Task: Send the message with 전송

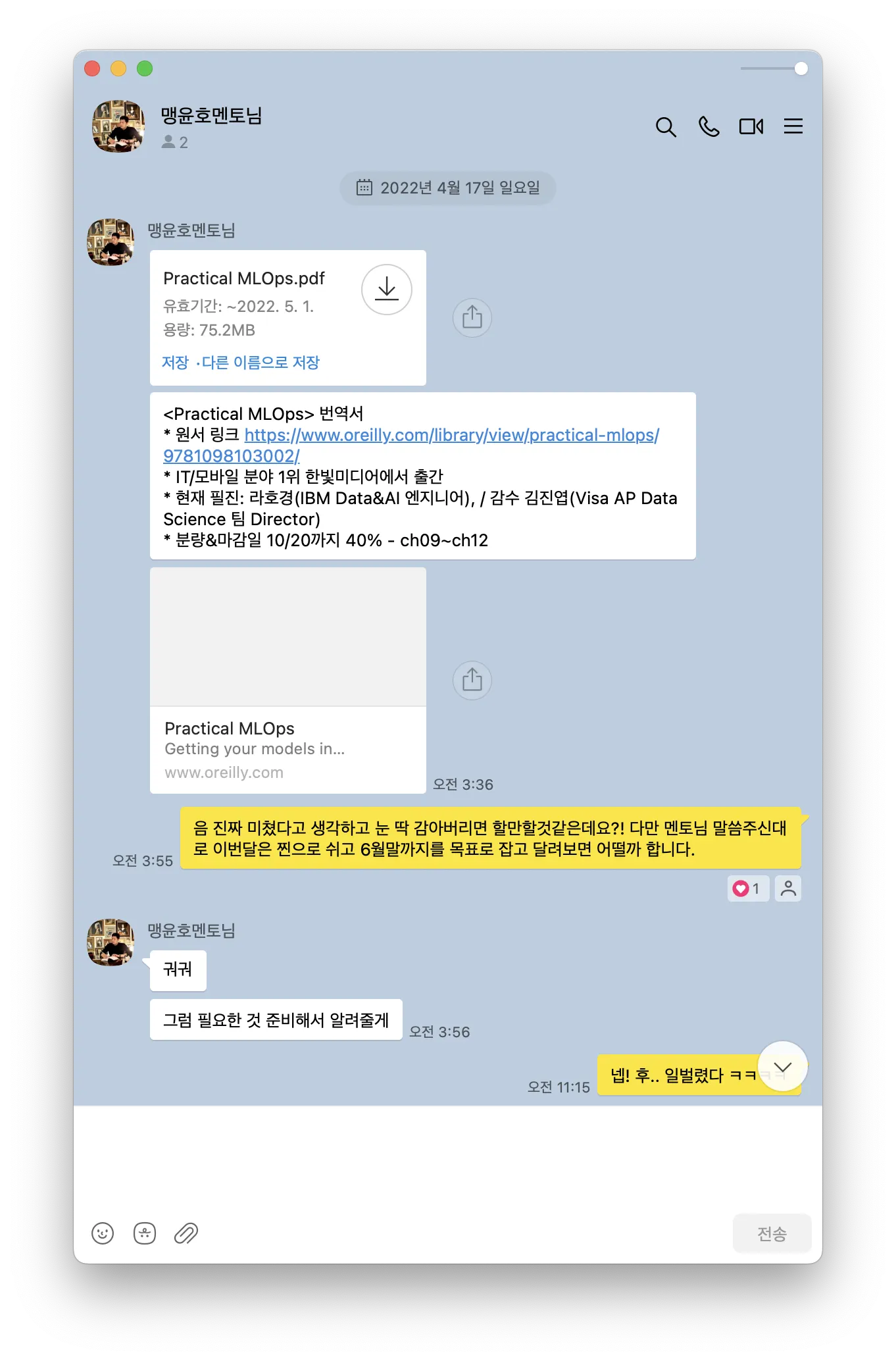Action: [772, 1233]
